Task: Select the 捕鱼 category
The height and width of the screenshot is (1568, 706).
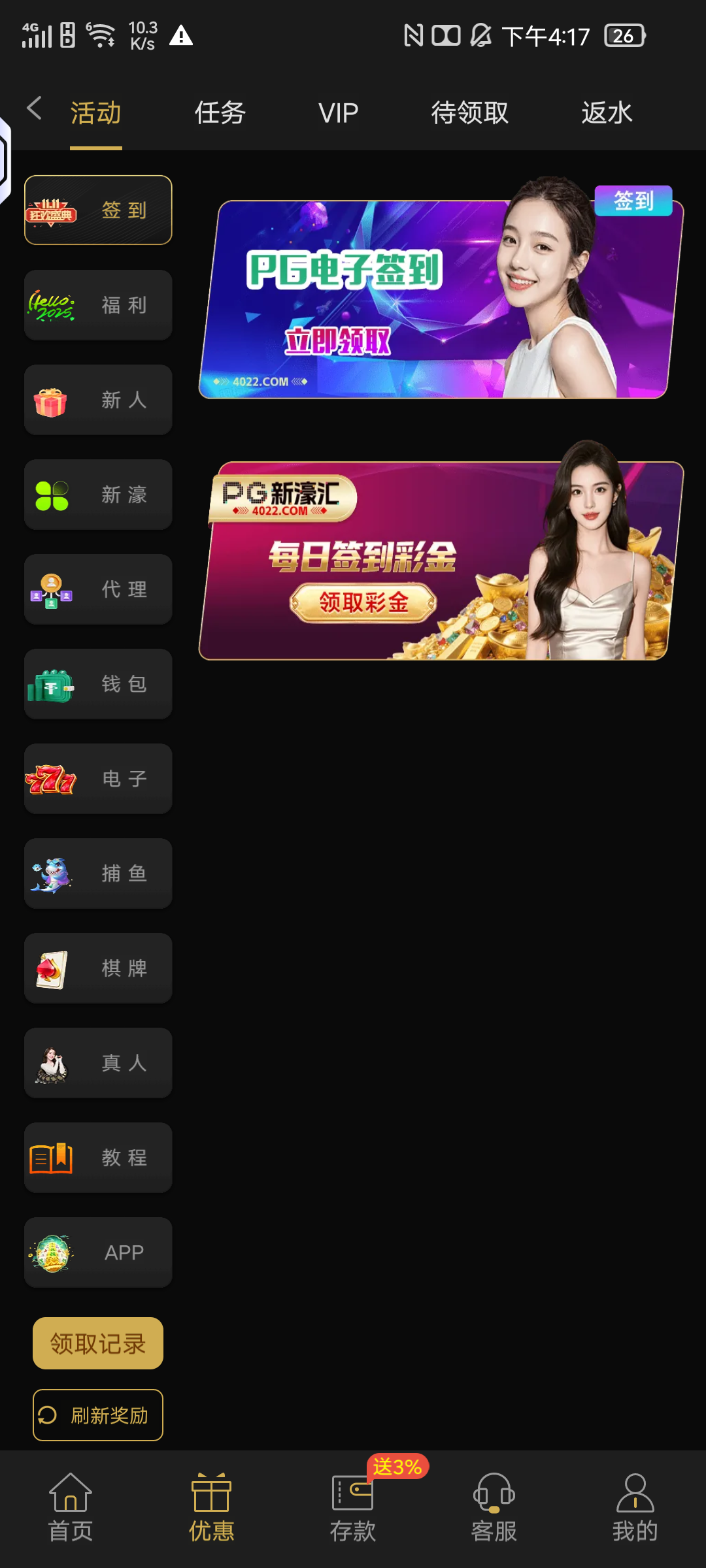Action: (x=98, y=874)
